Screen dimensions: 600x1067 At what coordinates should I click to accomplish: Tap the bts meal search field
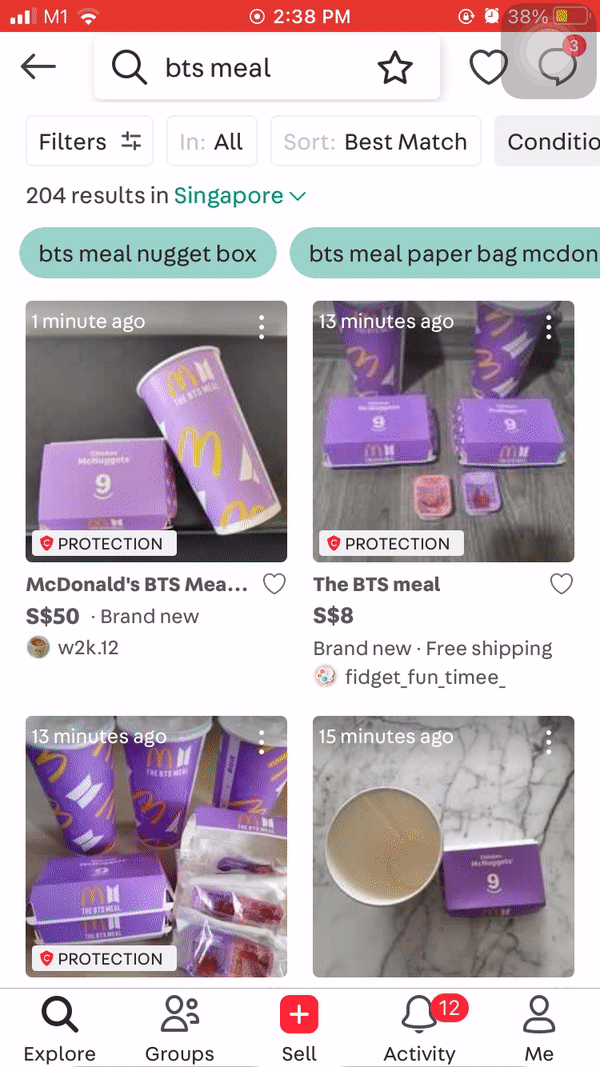pos(267,67)
